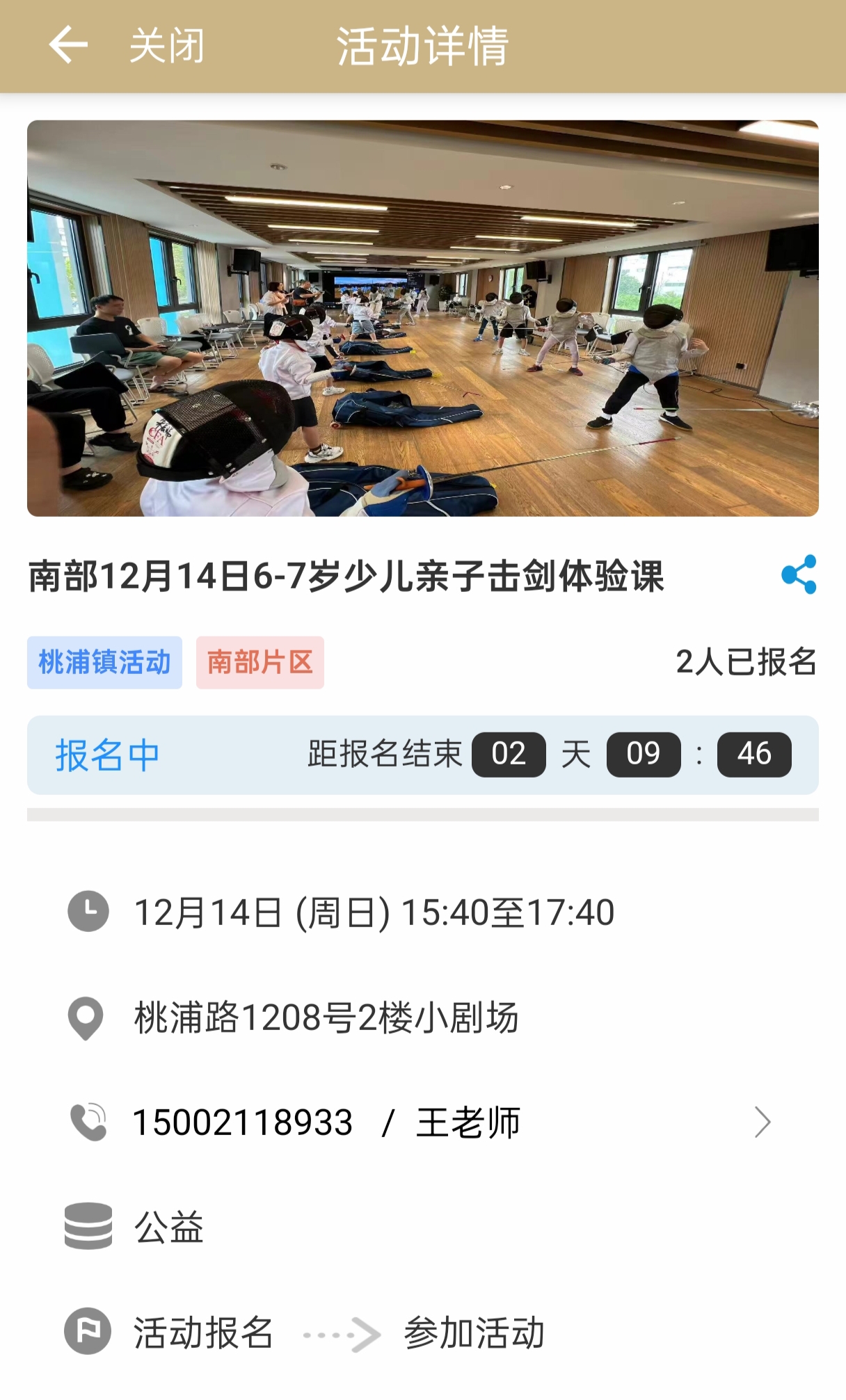
Task: Open location 桃浦路1208号2楼小剧场
Action: pos(326,1018)
